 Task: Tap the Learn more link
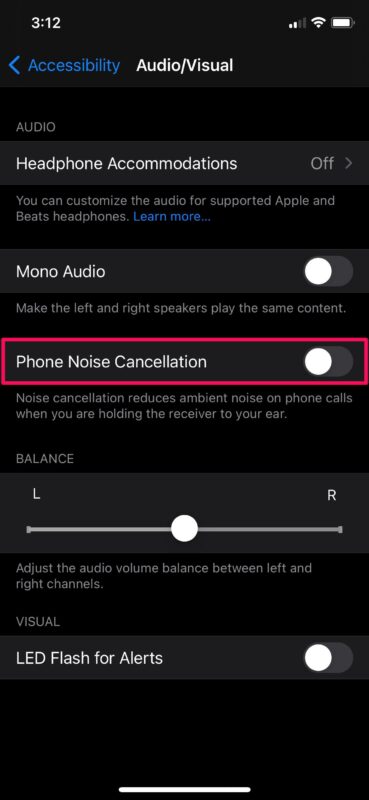pyautogui.click(x=171, y=217)
